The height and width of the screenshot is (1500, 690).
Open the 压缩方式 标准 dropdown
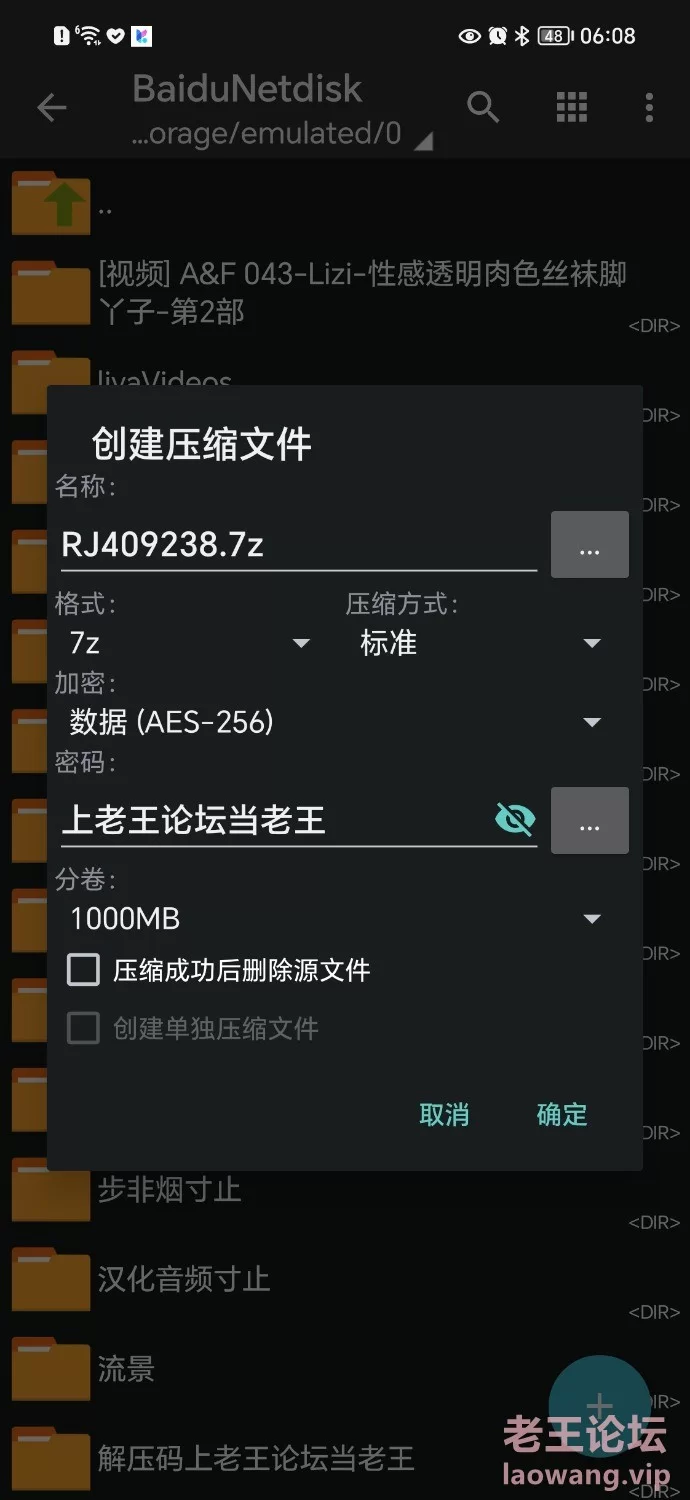[480, 643]
